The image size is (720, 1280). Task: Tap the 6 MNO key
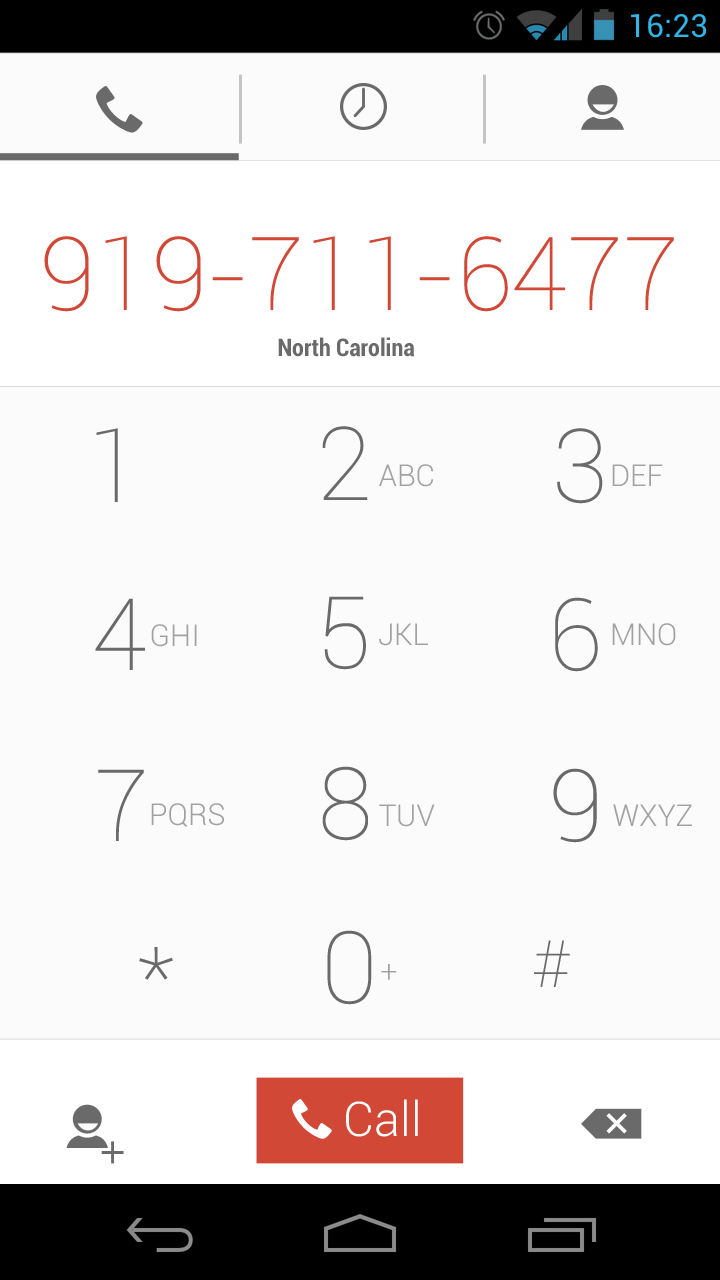coord(600,634)
